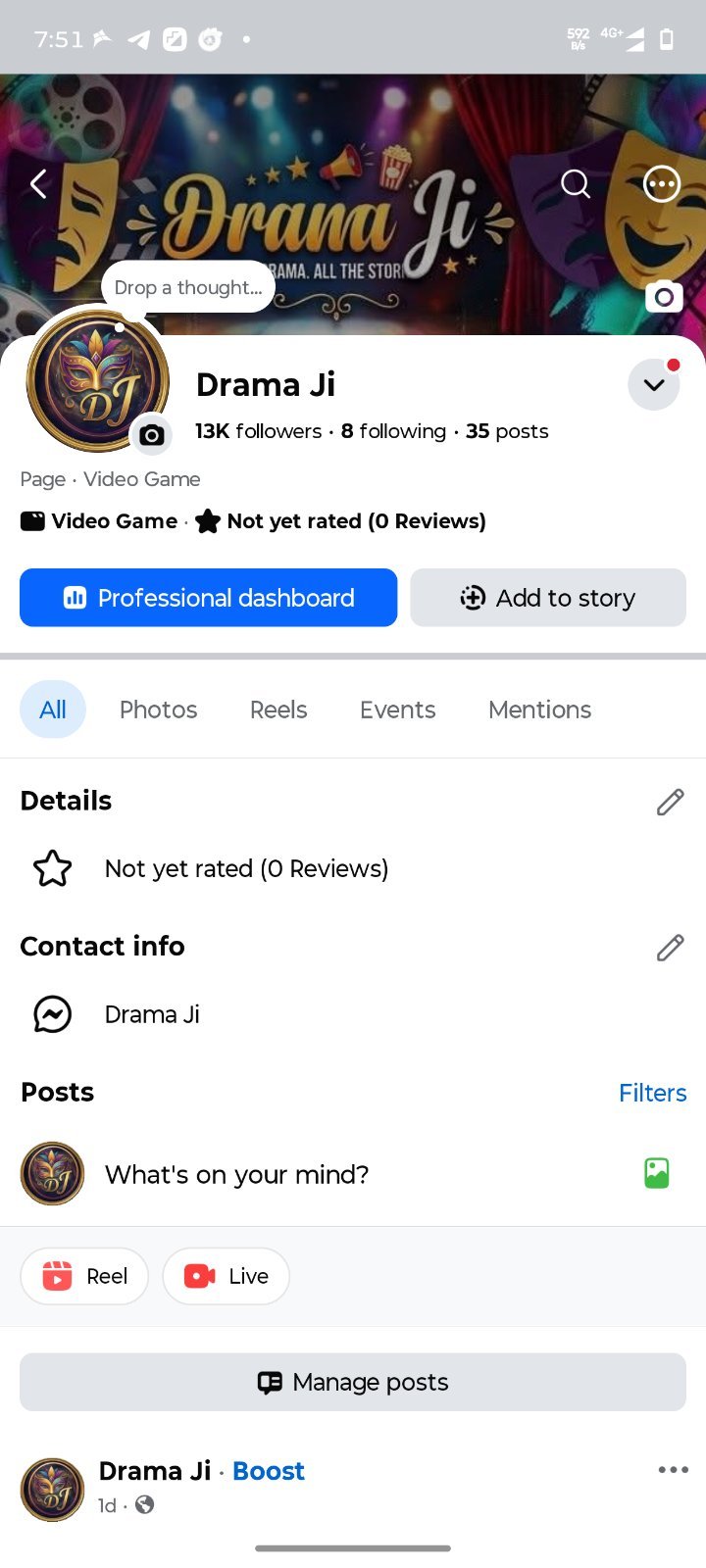Add to story
706x1568 pixels.
coord(548,598)
